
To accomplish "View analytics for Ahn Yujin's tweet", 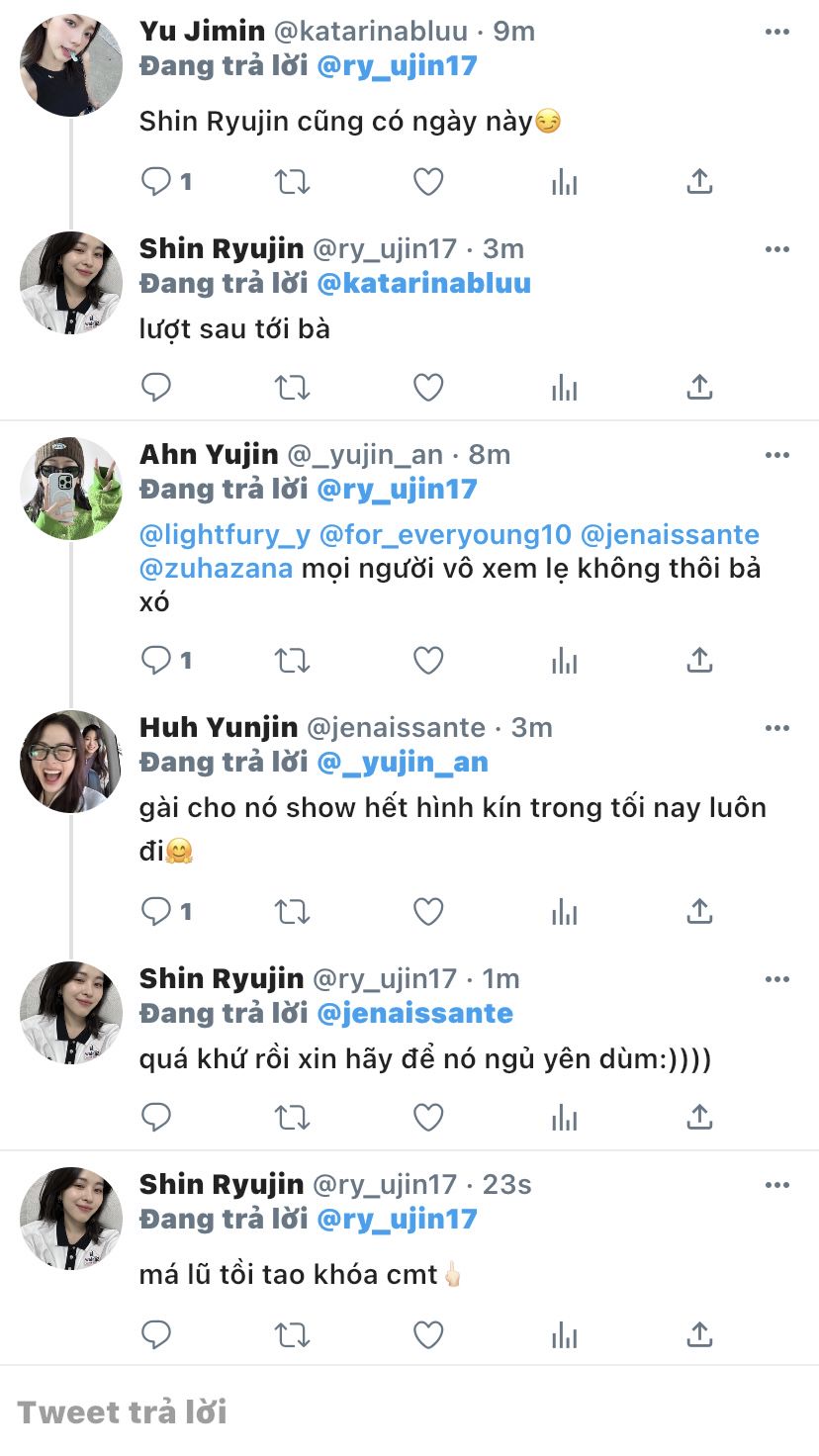I will tap(564, 660).
